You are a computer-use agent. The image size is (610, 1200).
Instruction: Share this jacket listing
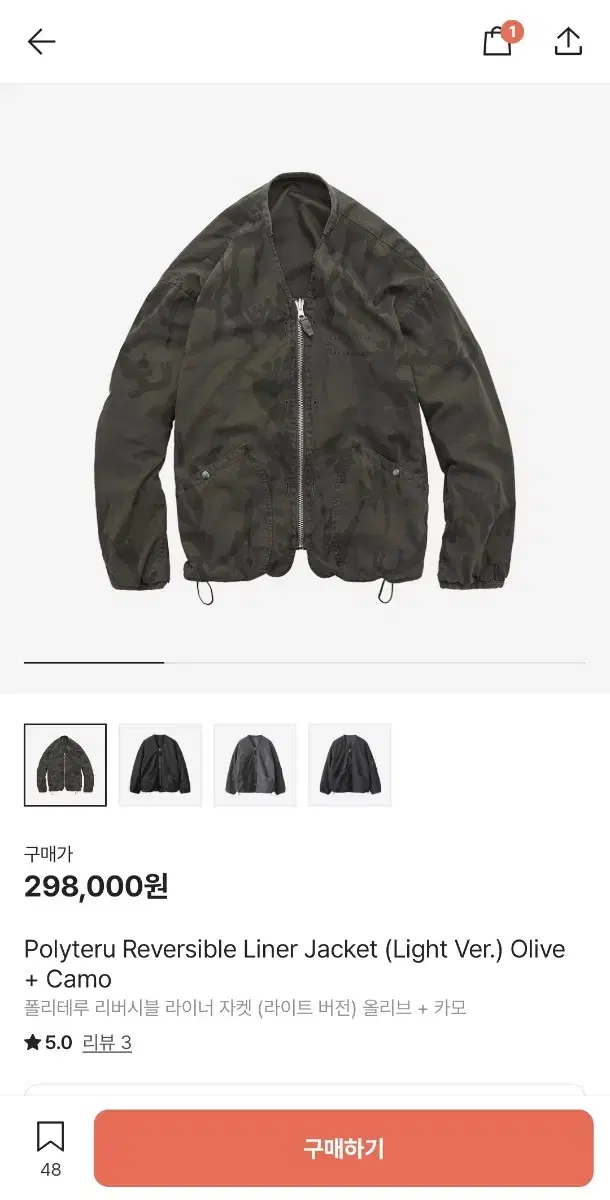568,41
